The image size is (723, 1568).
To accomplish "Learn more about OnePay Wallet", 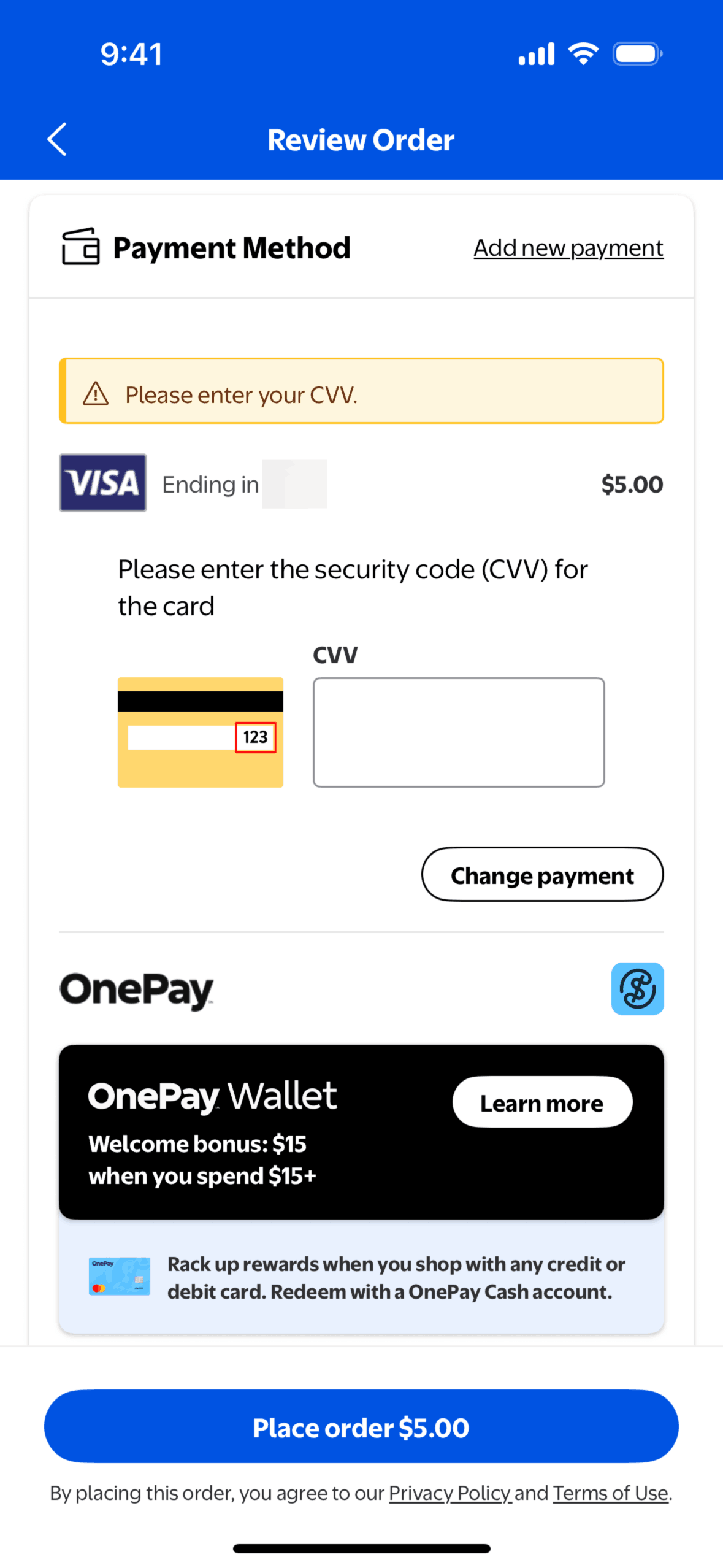I will tap(541, 1102).
